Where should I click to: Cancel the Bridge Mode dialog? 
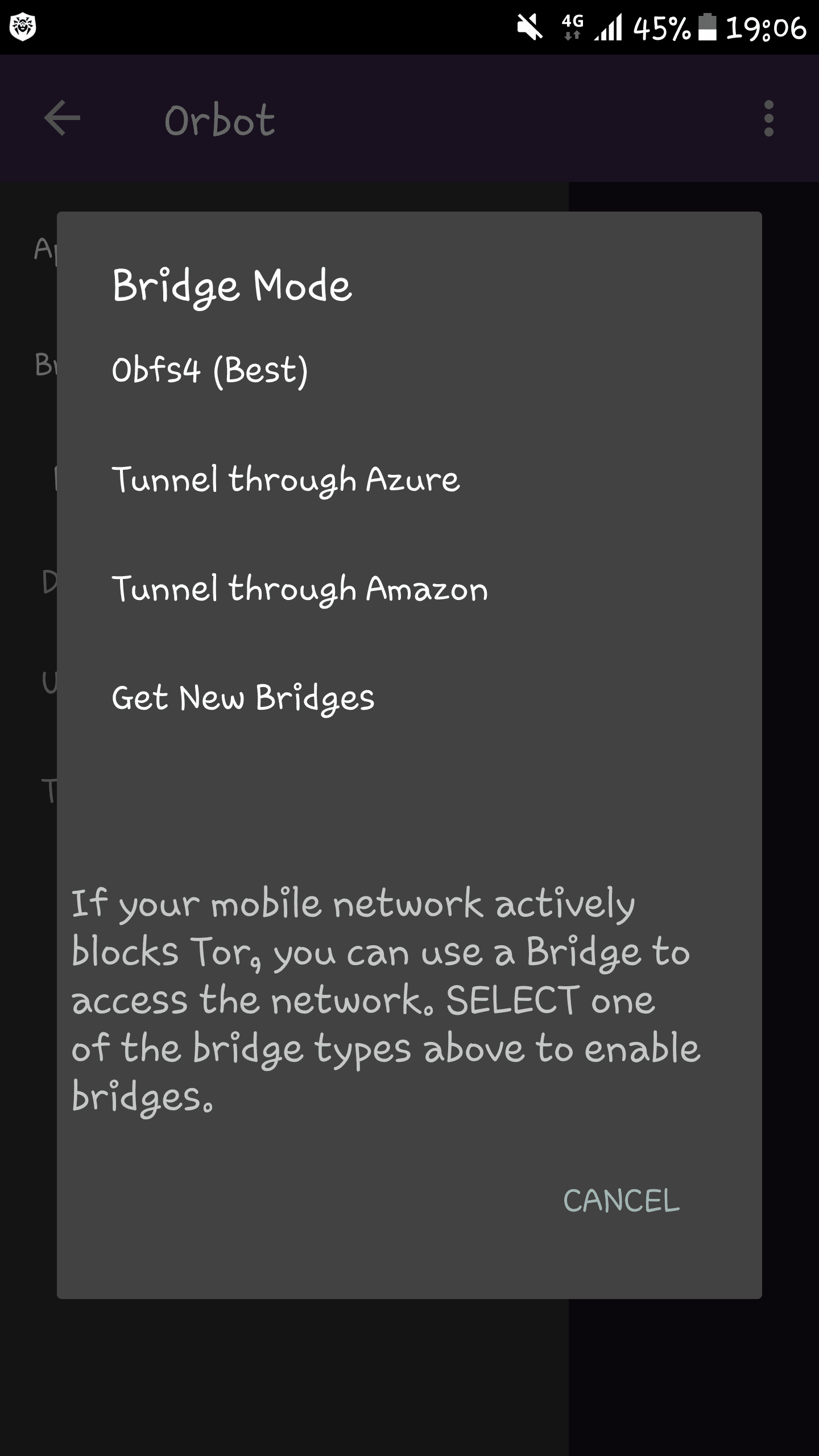point(621,1201)
